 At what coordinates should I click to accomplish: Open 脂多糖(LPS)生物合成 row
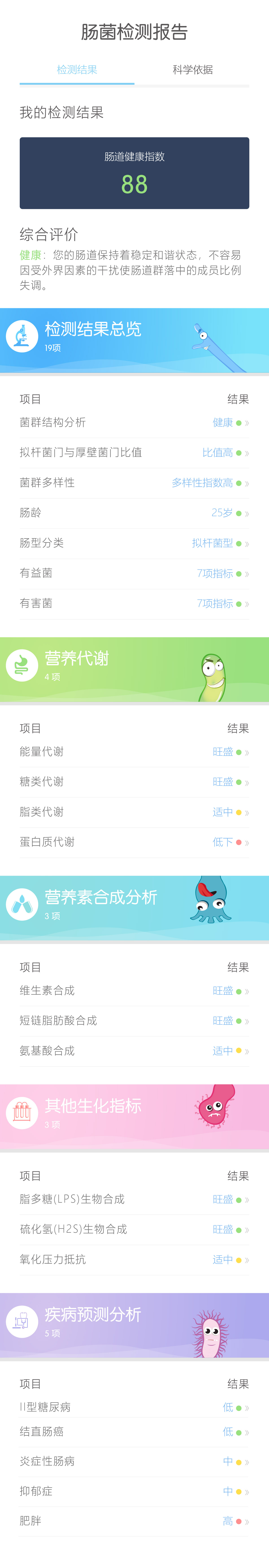pyautogui.click(x=134, y=1199)
